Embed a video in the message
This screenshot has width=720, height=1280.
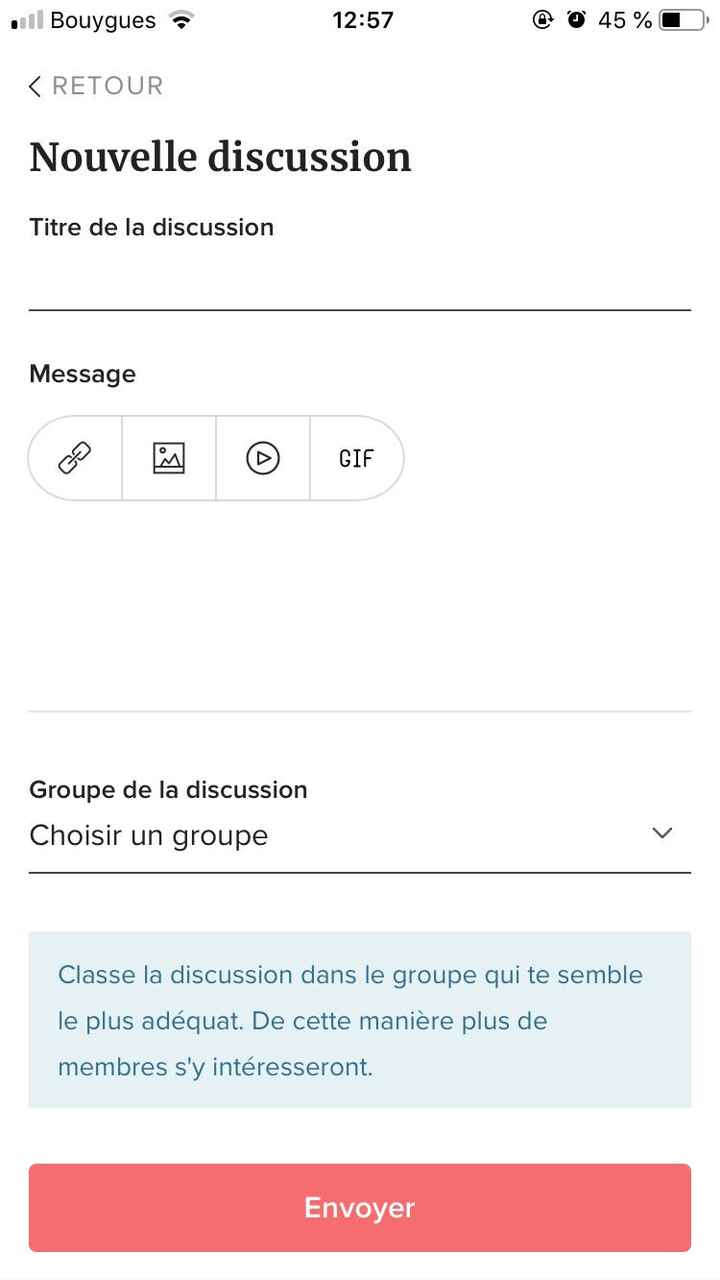(x=262, y=458)
